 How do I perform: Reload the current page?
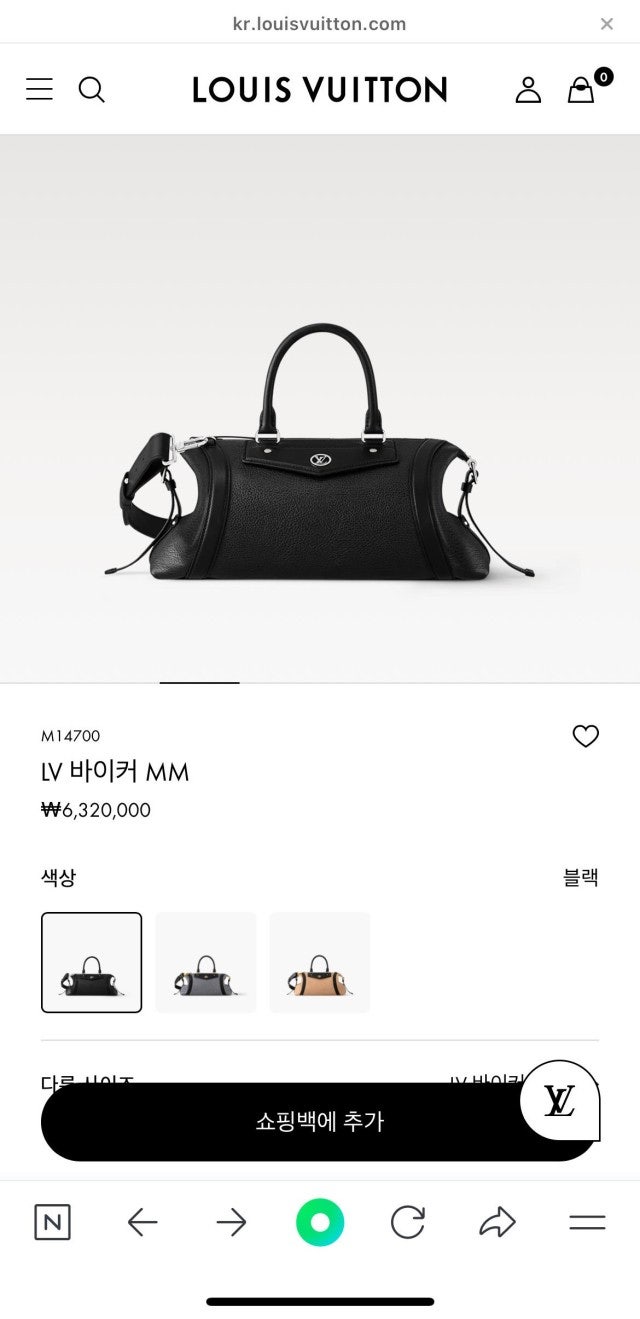pyautogui.click(x=408, y=1222)
